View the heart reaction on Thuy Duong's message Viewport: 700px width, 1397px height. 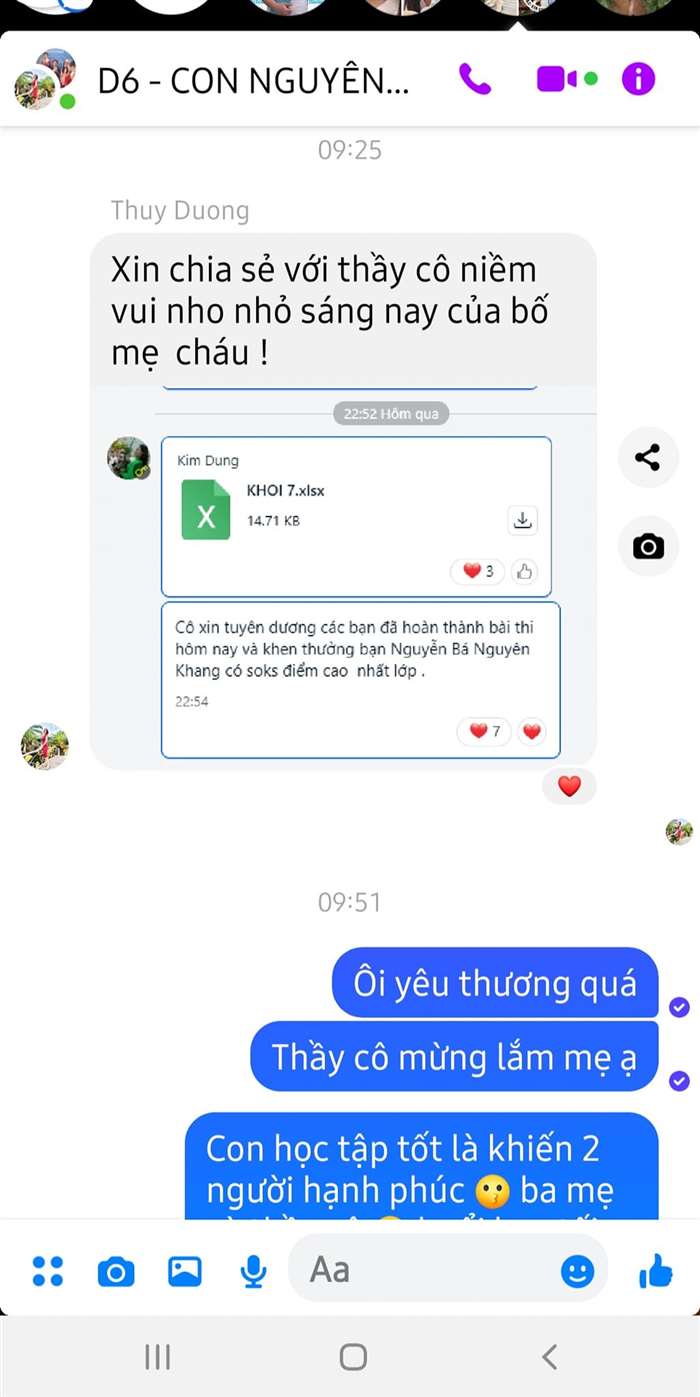point(569,786)
